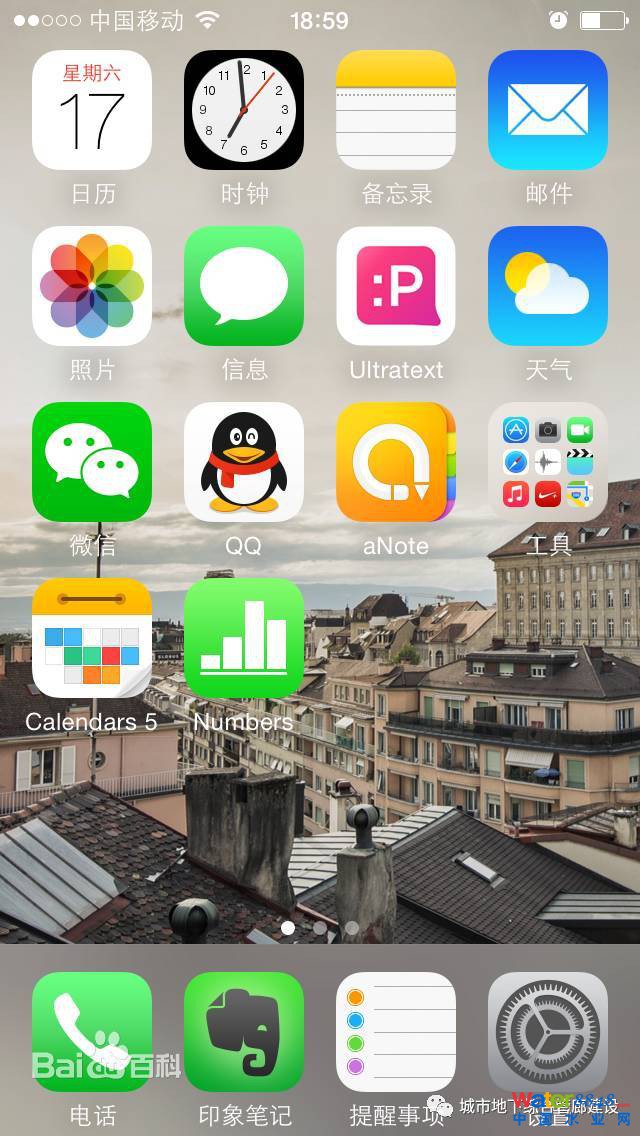Open the 日历 calendar app

(92, 110)
